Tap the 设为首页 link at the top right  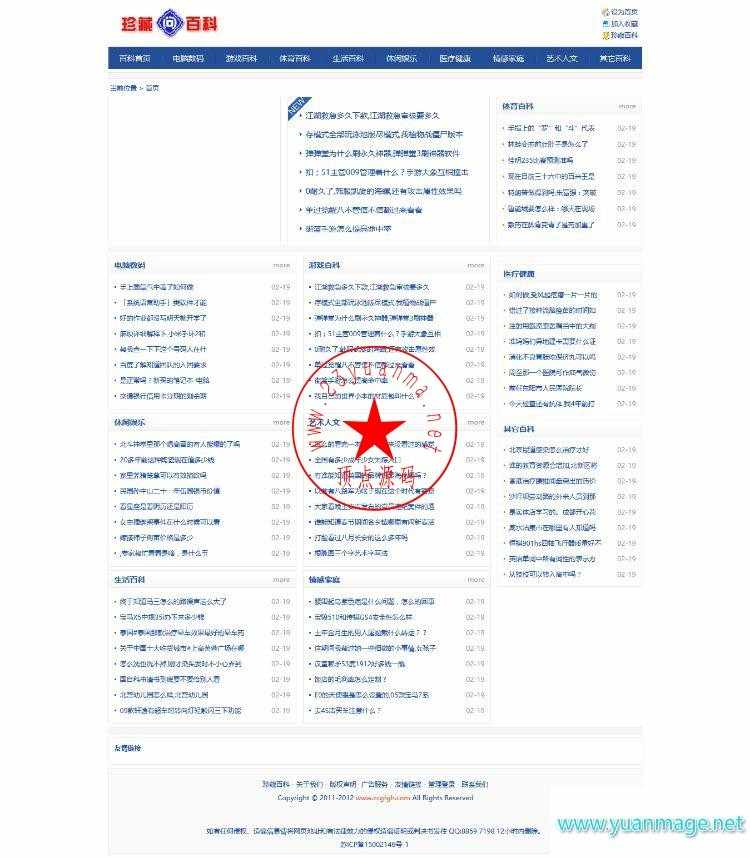[x=624, y=12]
